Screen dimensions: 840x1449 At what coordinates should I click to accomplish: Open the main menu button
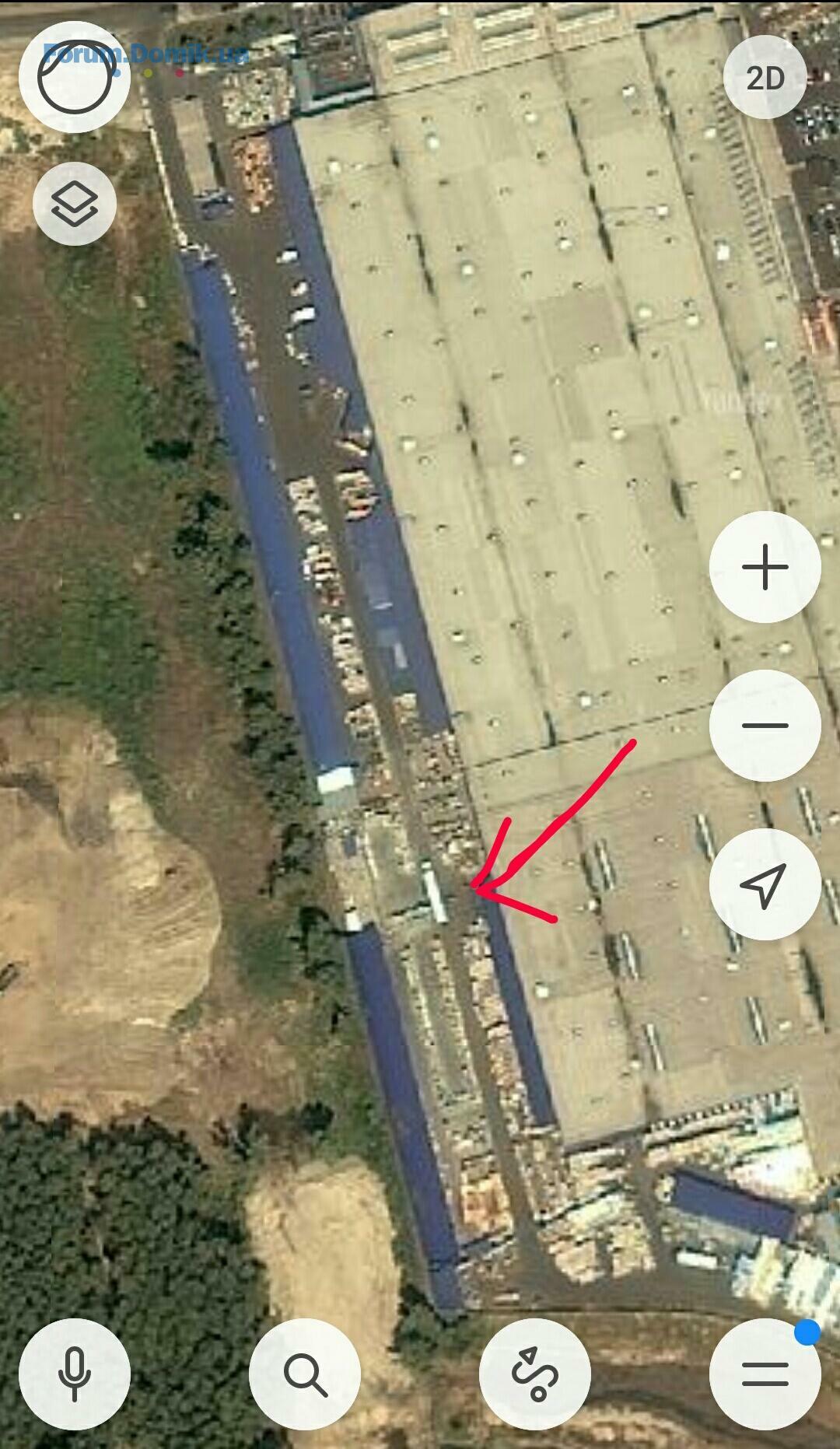click(x=765, y=1374)
